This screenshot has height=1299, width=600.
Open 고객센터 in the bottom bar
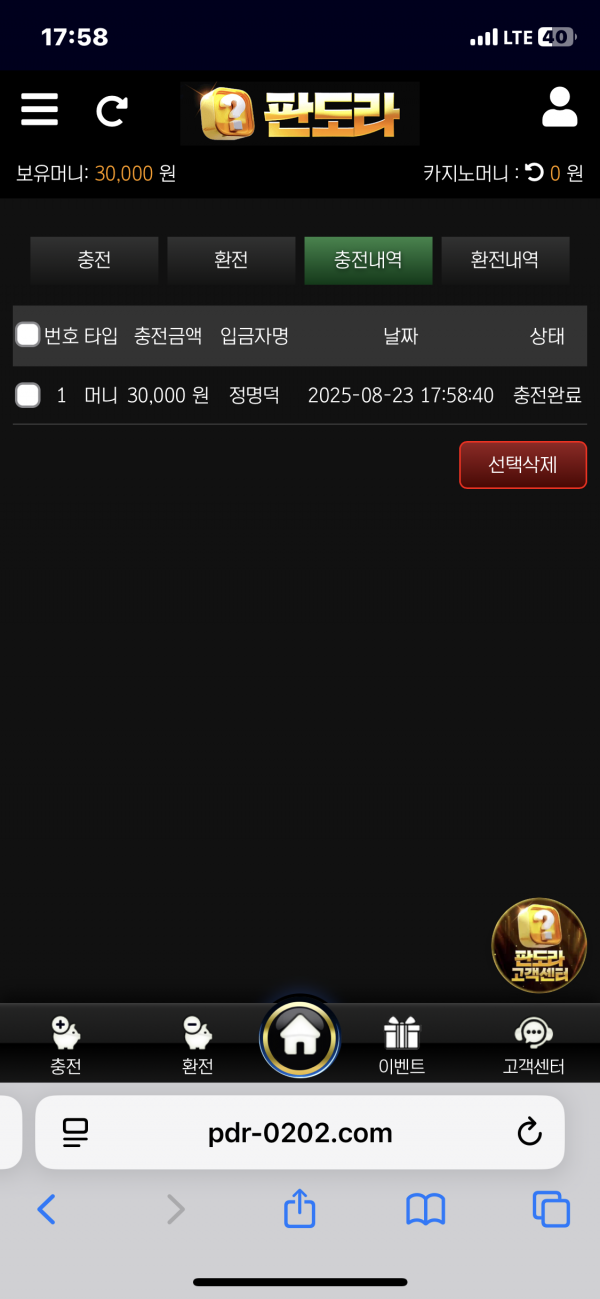pyautogui.click(x=533, y=1045)
